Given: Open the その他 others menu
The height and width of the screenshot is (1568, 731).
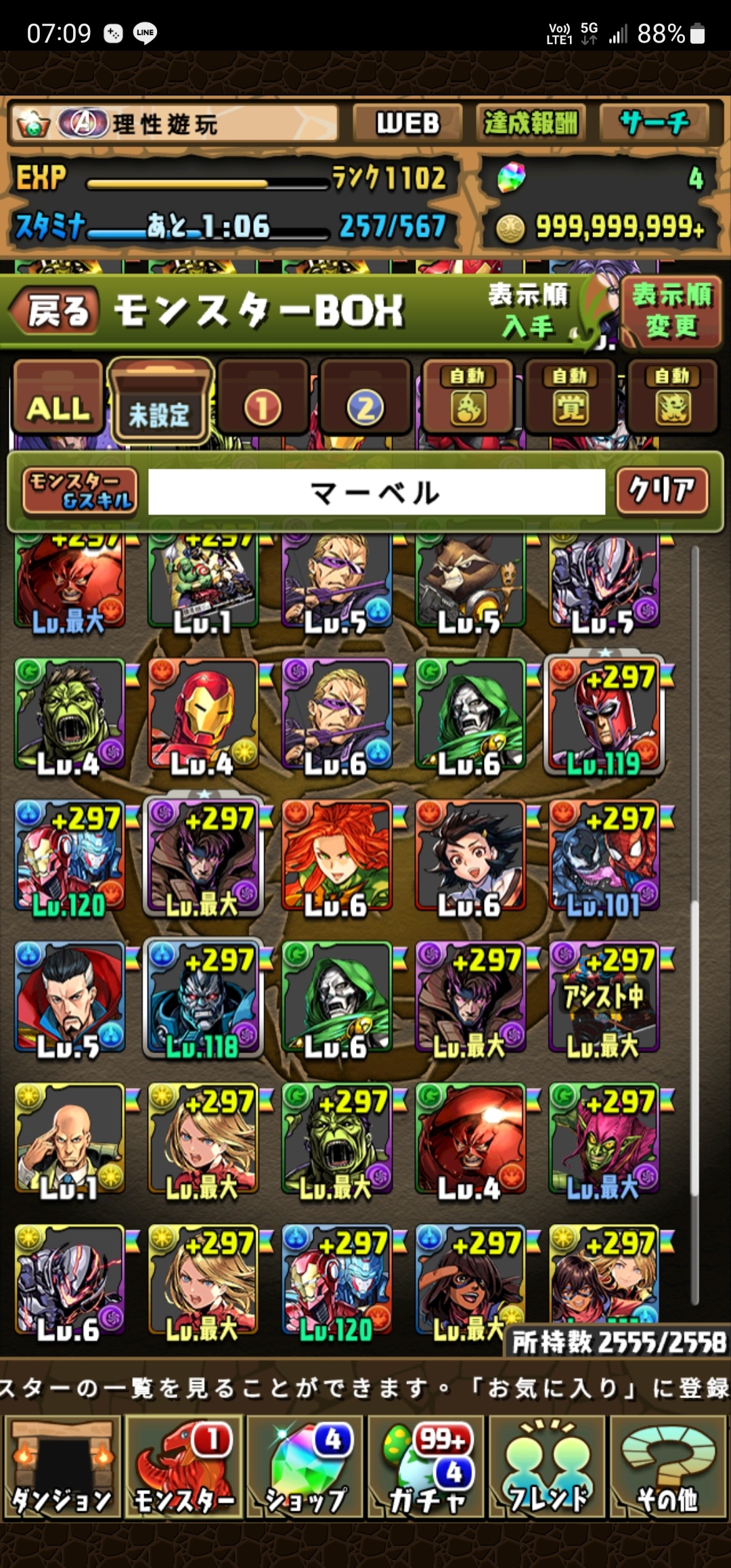Looking at the screenshot, I should click(667, 1466).
